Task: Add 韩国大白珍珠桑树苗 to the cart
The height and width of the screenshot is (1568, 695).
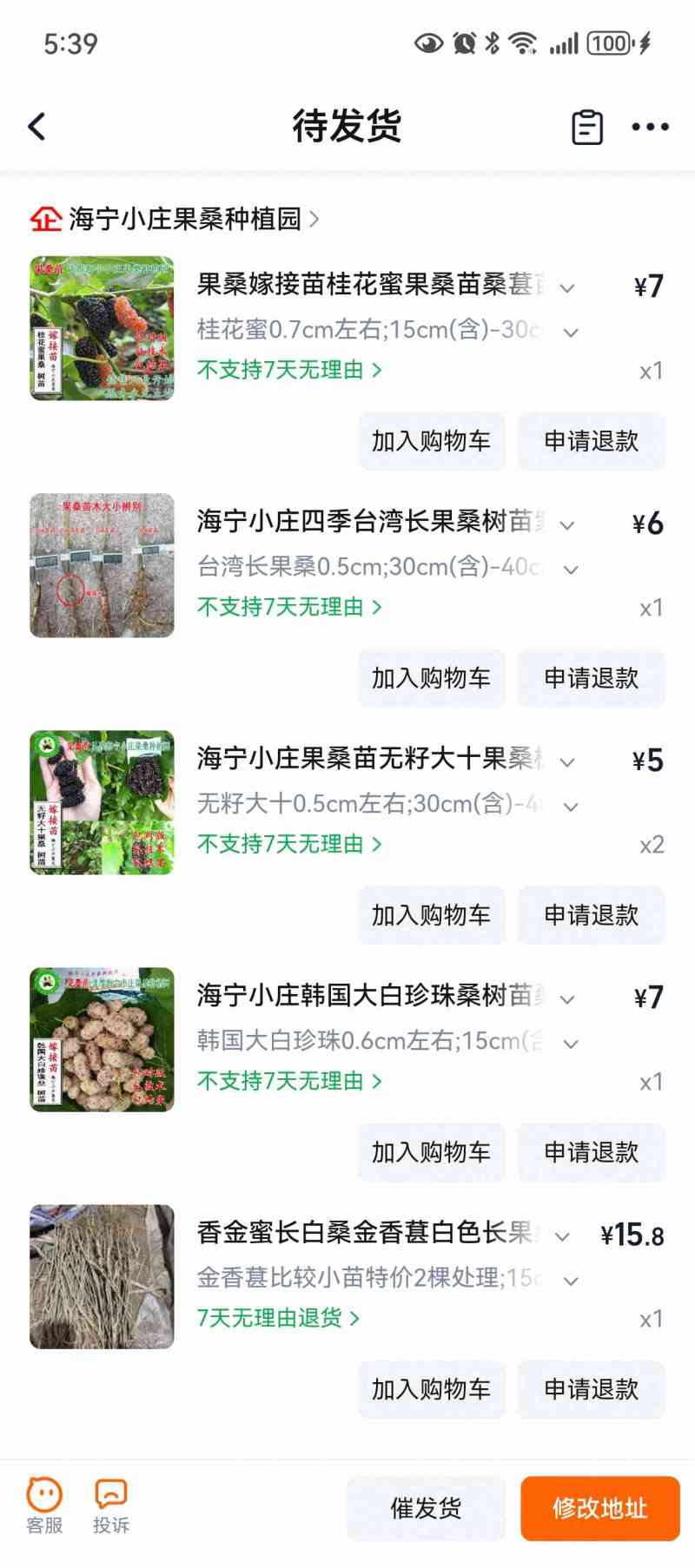Action: tap(431, 1152)
